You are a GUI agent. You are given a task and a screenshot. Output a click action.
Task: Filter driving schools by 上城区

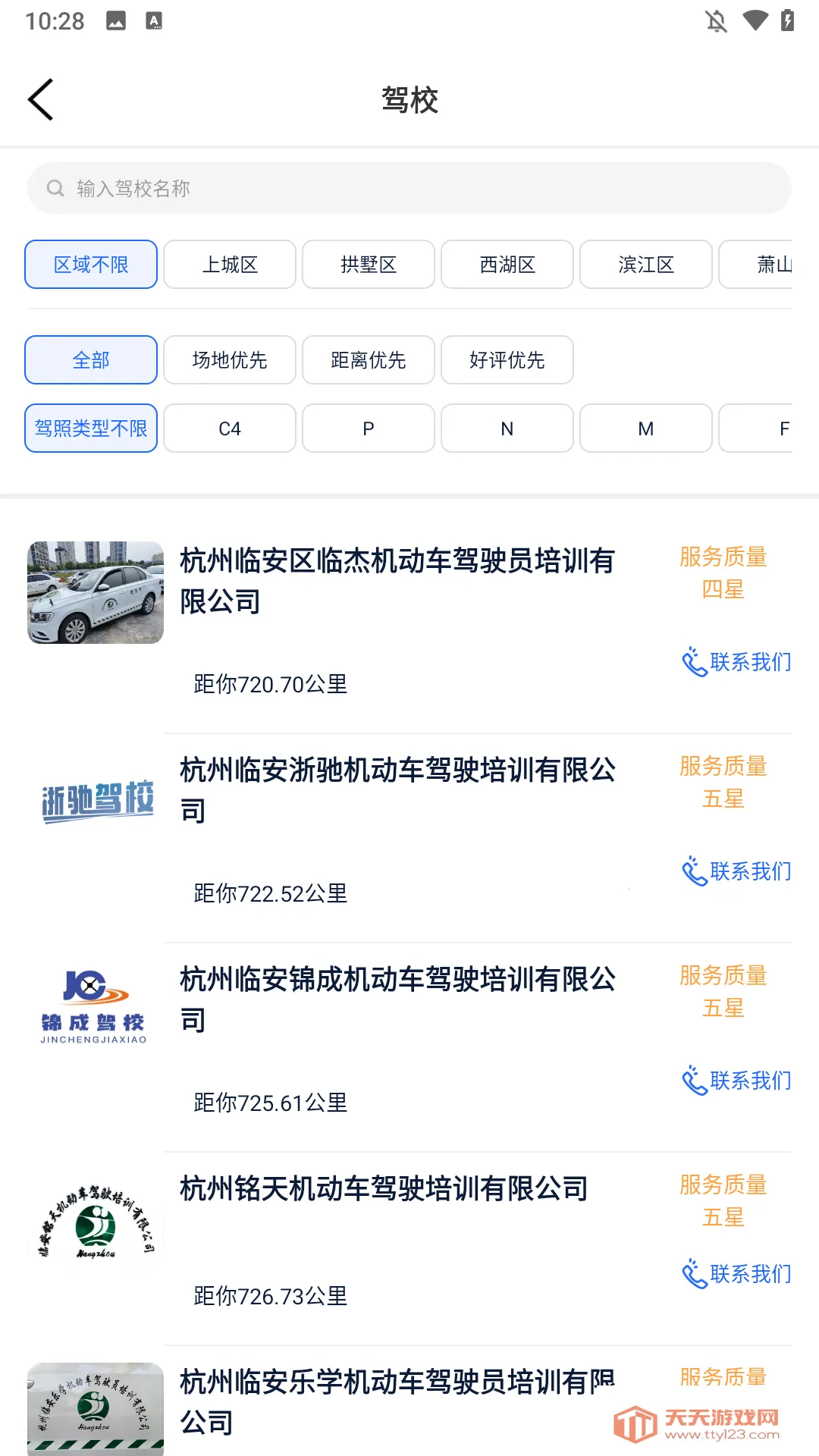pos(230,265)
